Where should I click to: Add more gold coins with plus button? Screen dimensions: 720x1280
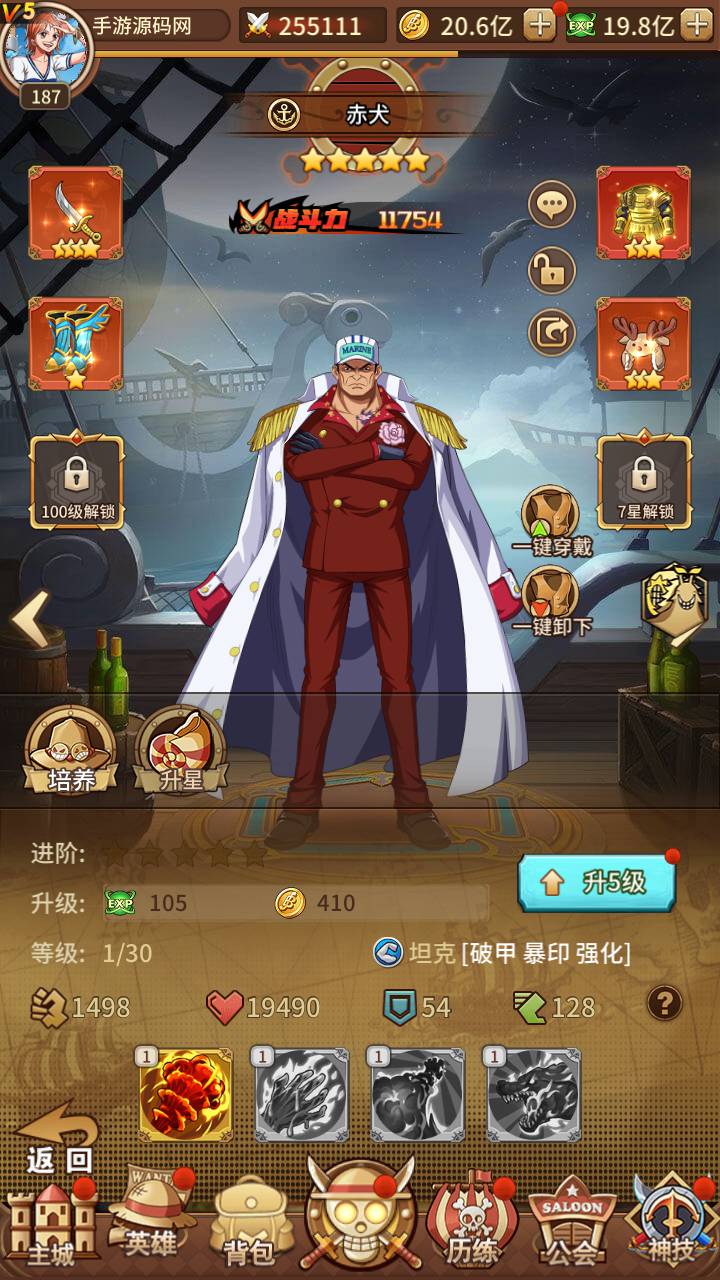pos(540,26)
